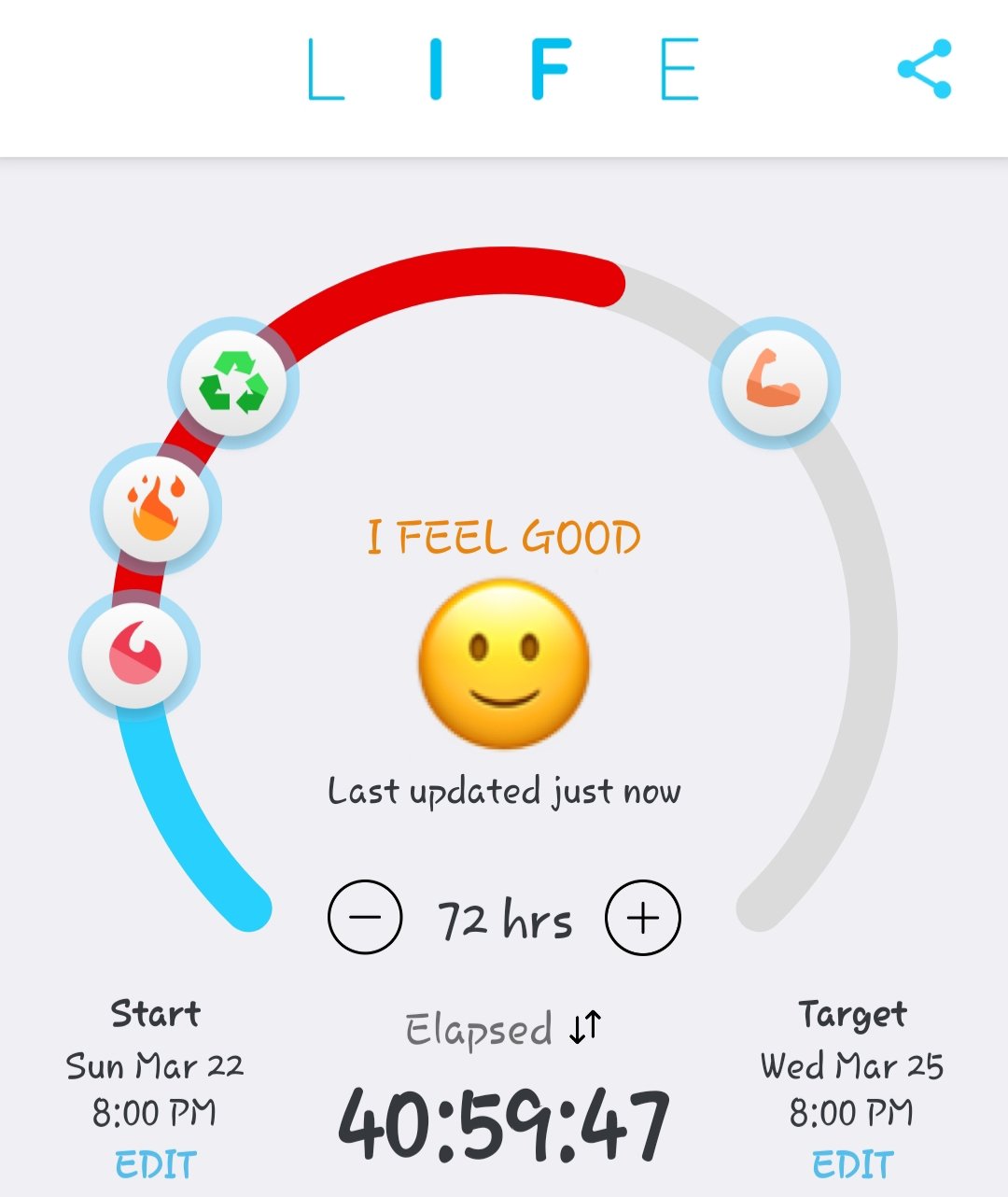This screenshot has height=1197, width=1008.
Task: Tap the orange flame stage marker
Action: pyautogui.click(x=156, y=508)
